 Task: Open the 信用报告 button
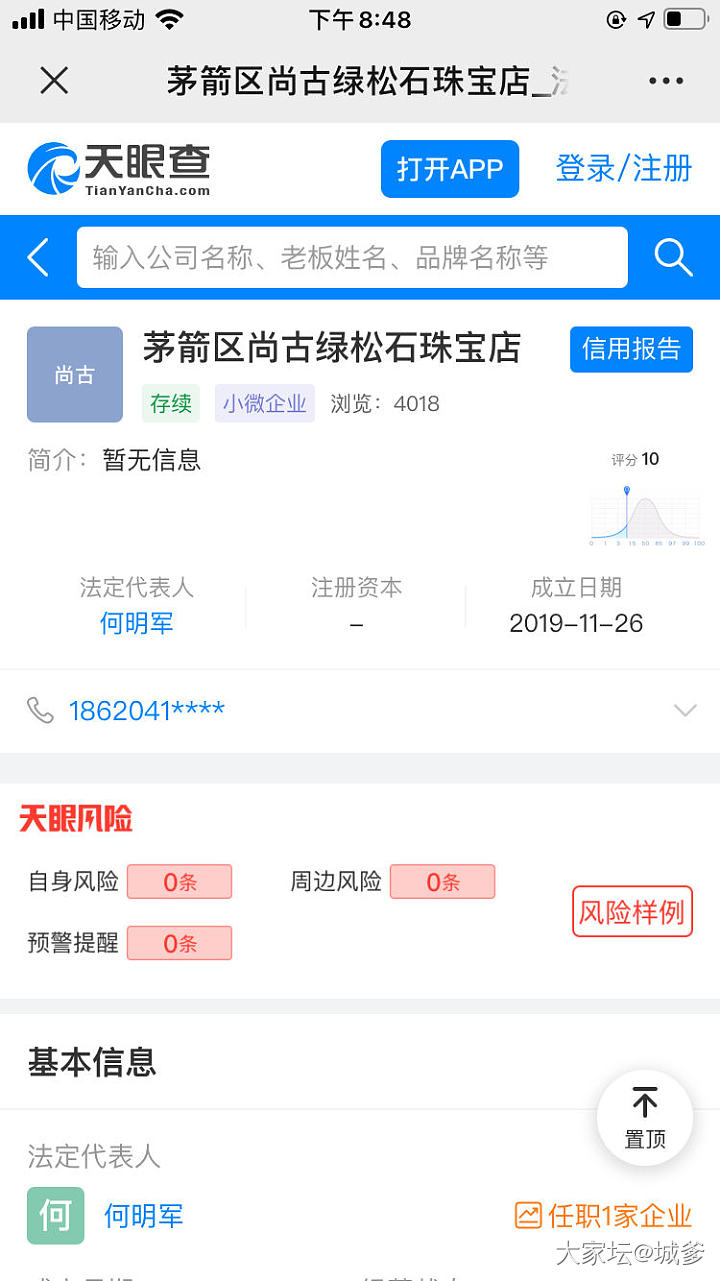[631, 349]
